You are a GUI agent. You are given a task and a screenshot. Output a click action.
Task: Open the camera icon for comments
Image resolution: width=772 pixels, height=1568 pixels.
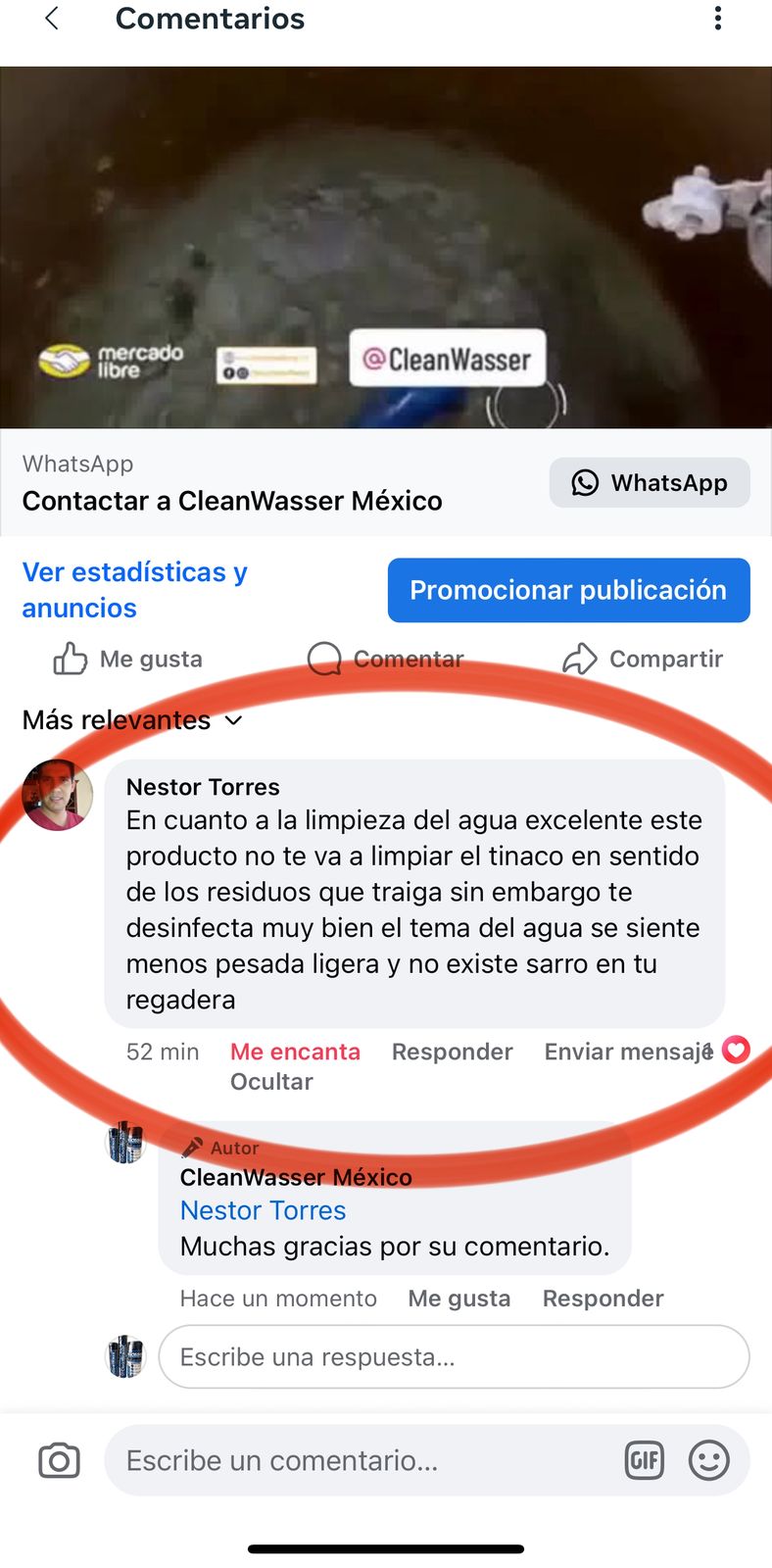click(59, 1461)
